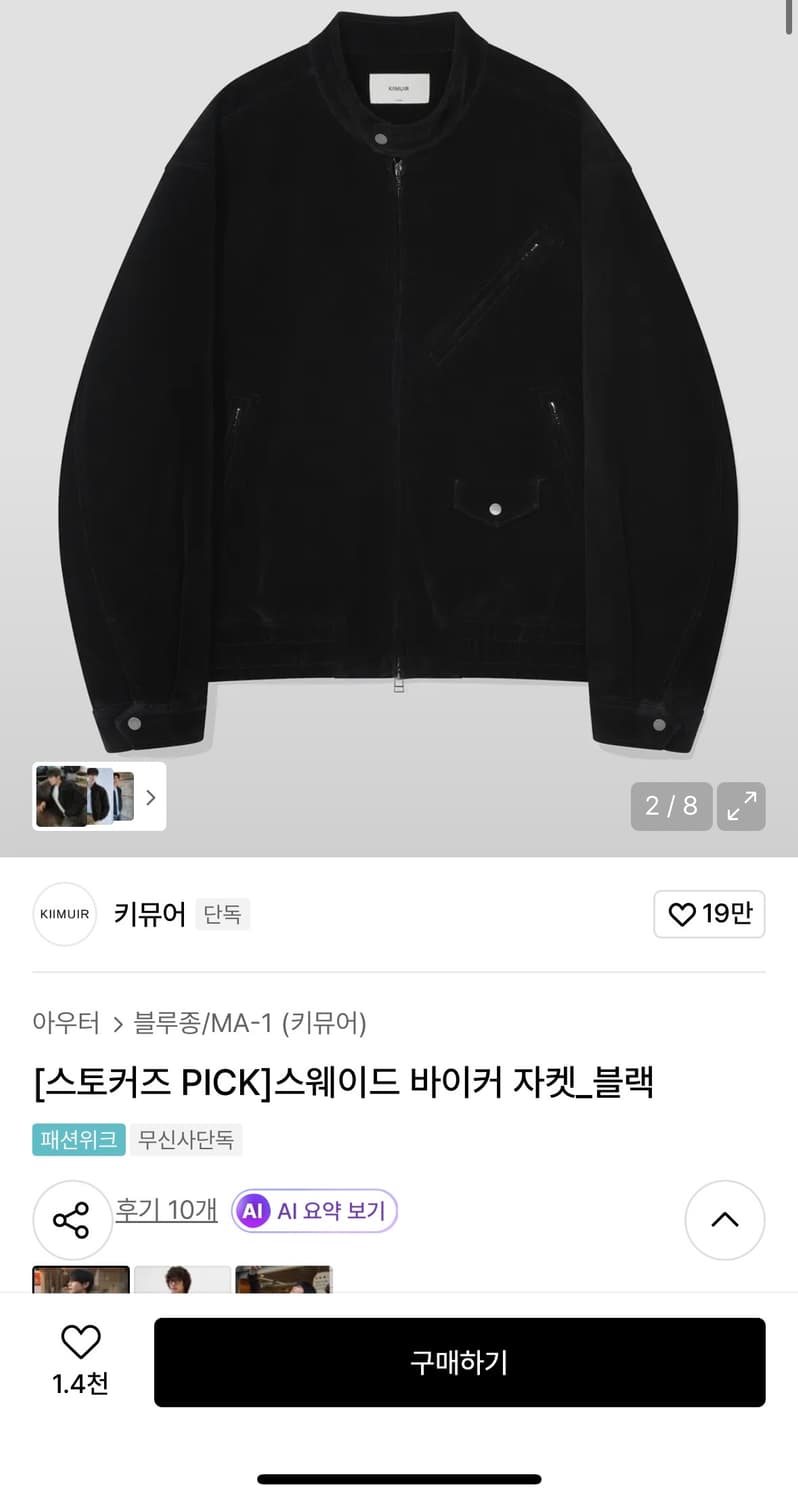Toggle the 패션위크 tag filter
Image resolution: width=798 pixels, height=1500 pixels.
point(79,1139)
